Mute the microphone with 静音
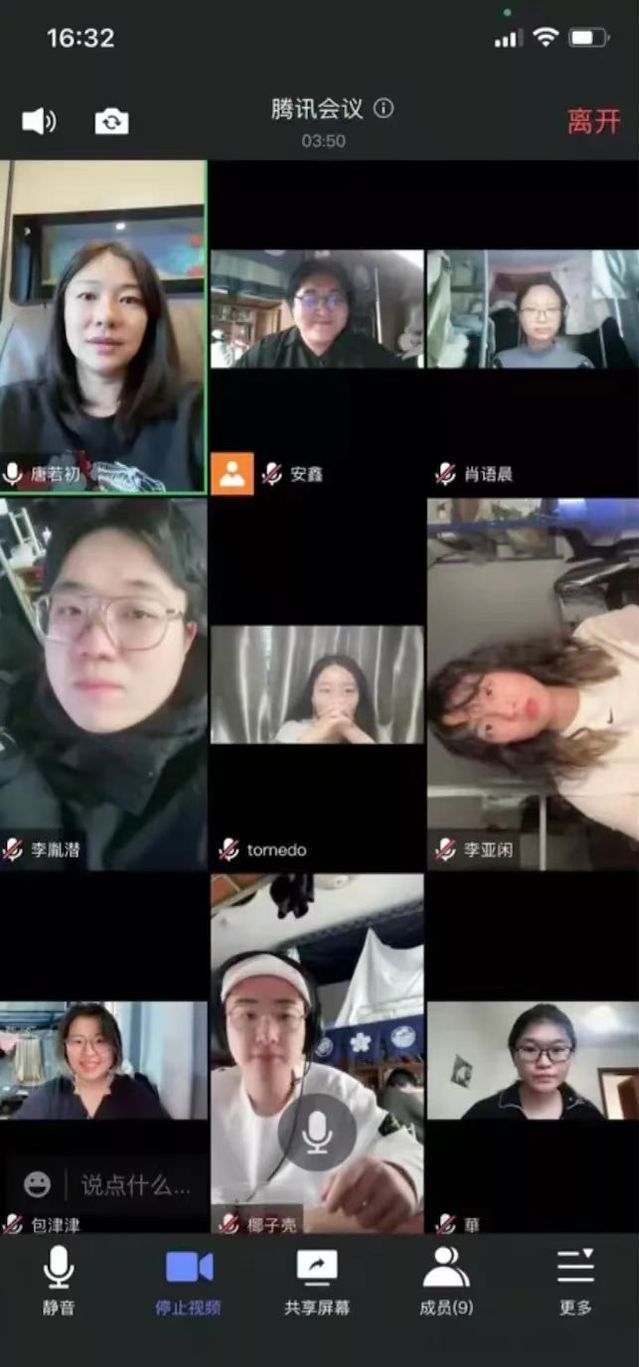Image resolution: width=639 pixels, height=1367 pixels. (58, 1280)
